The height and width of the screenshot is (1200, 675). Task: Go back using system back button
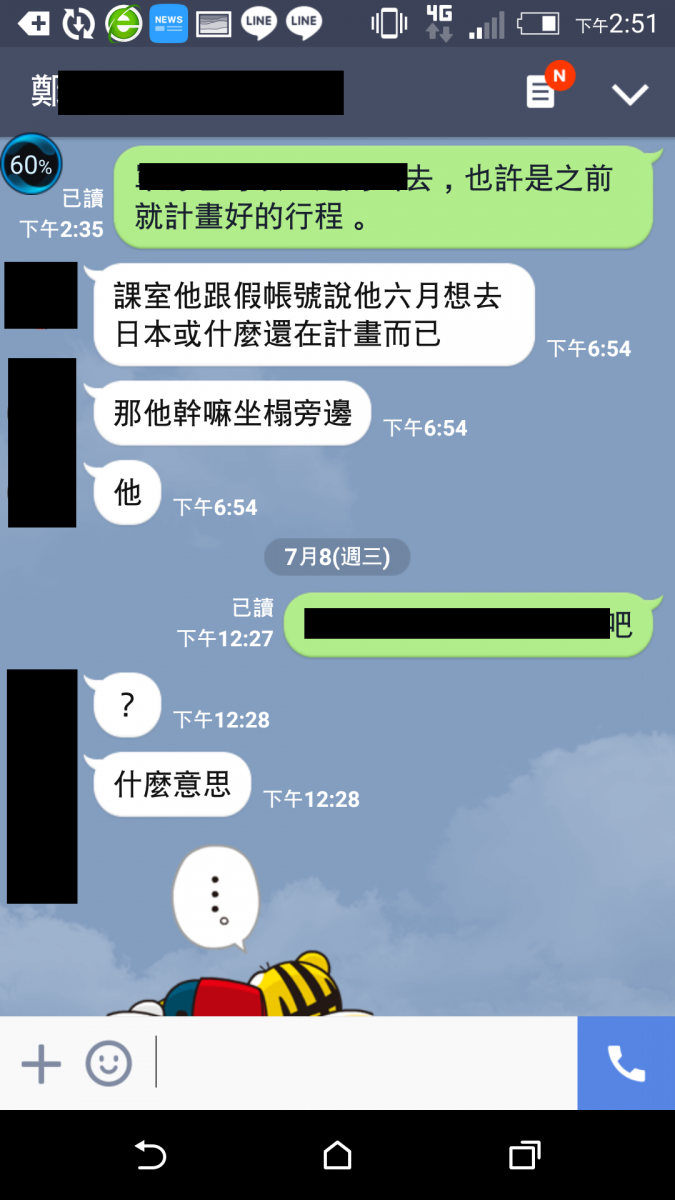pos(150,1156)
